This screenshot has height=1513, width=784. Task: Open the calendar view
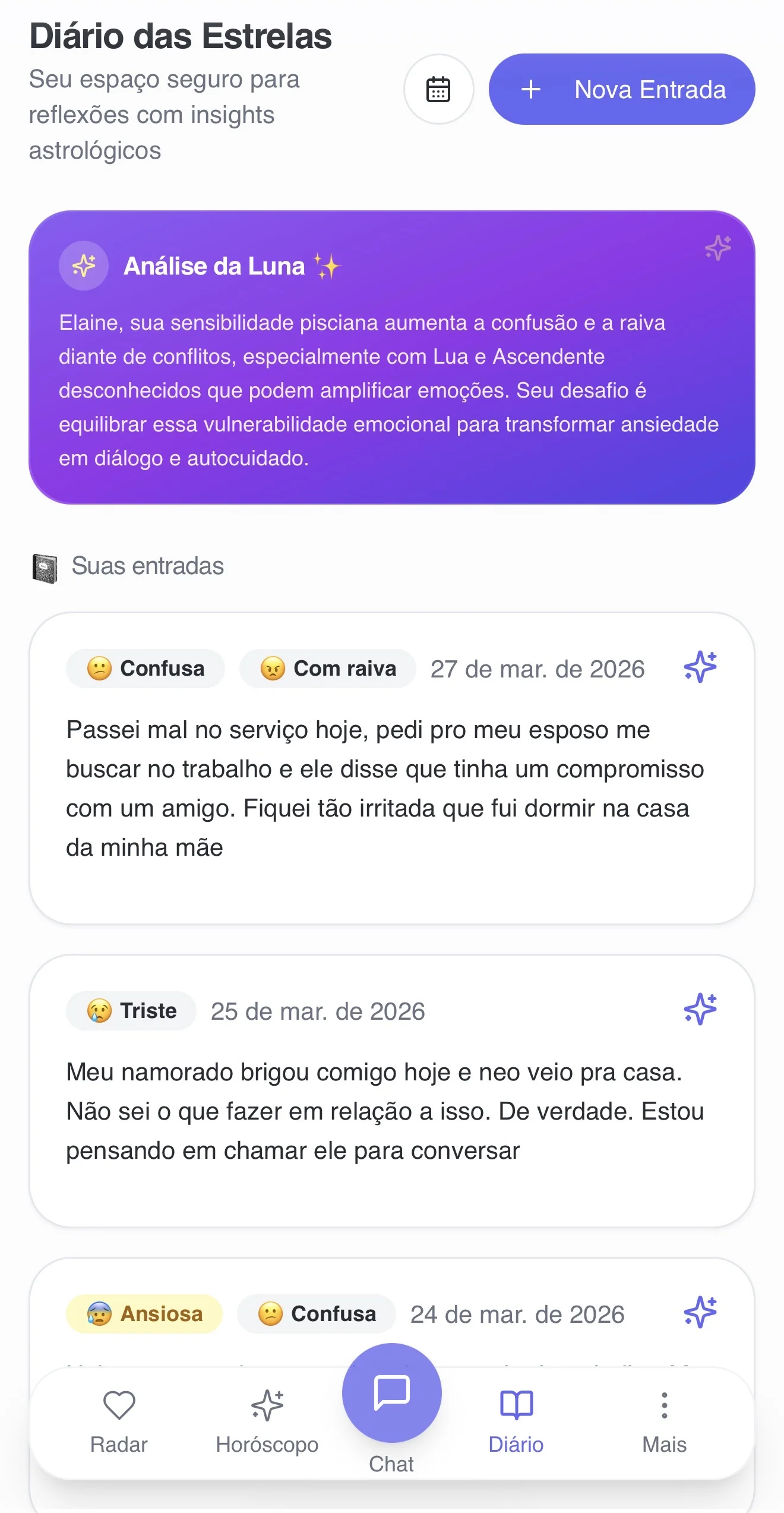click(438, 89)
